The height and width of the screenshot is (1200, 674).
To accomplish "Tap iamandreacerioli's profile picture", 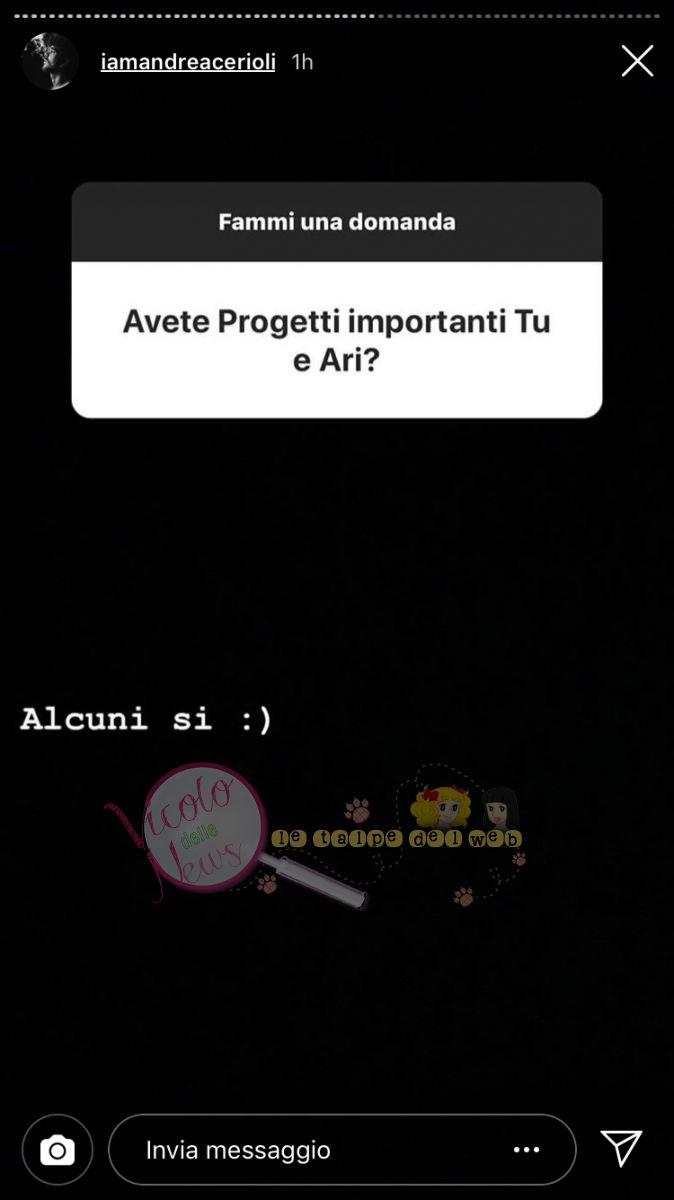I will coord(50,61).
